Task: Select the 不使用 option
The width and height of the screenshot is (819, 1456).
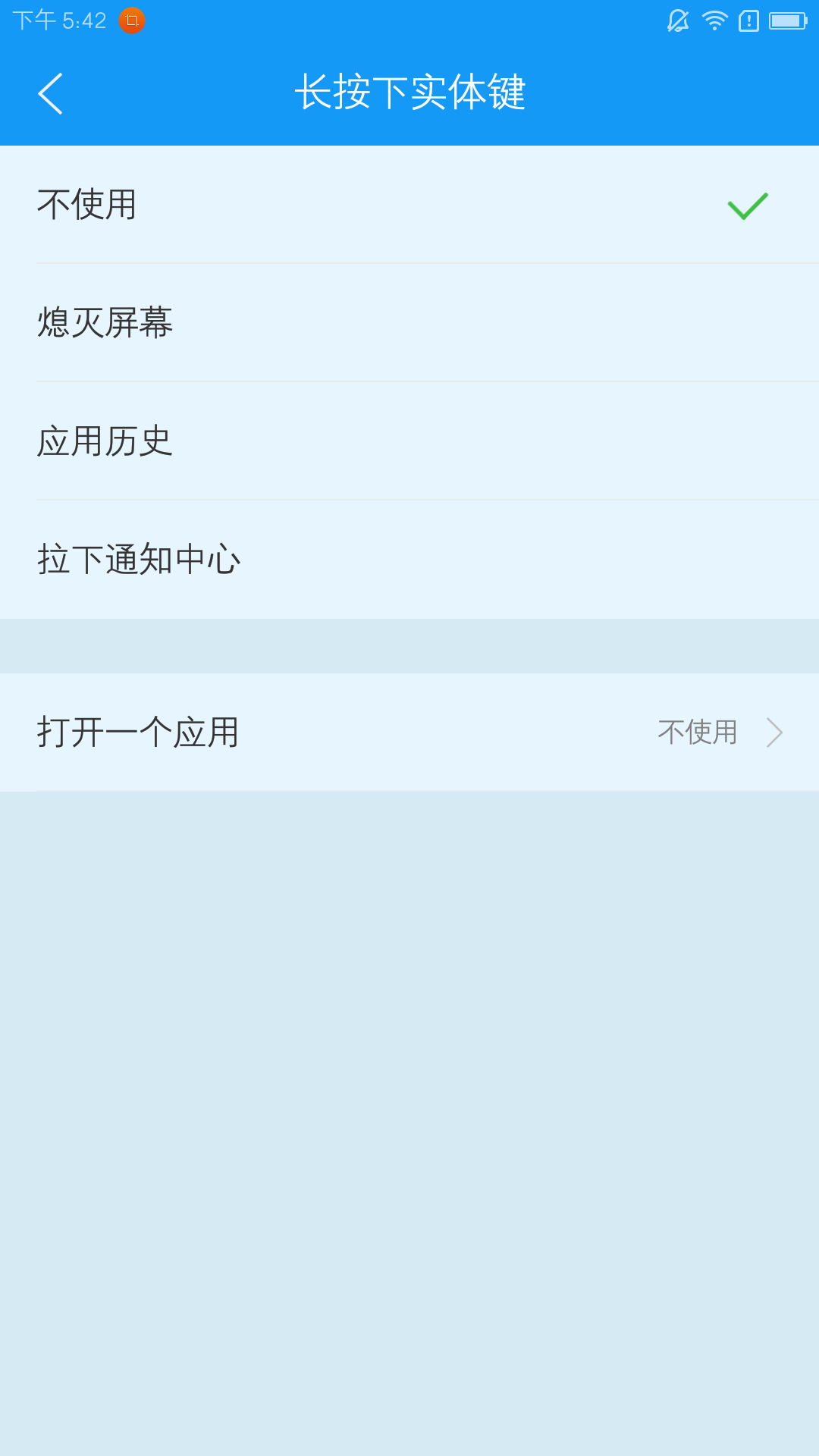Action: 409,205
